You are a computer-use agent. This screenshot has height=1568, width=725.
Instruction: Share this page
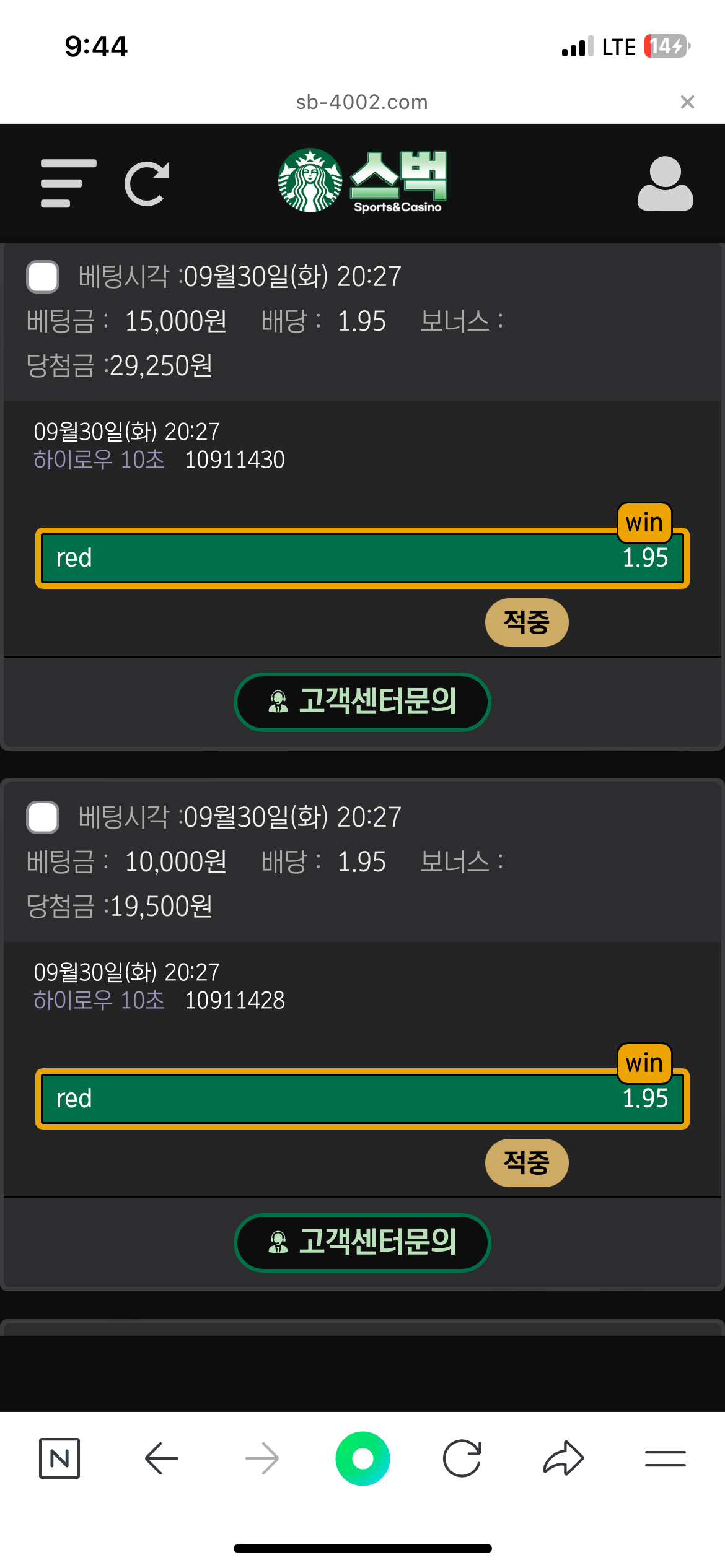point(563,1458)
